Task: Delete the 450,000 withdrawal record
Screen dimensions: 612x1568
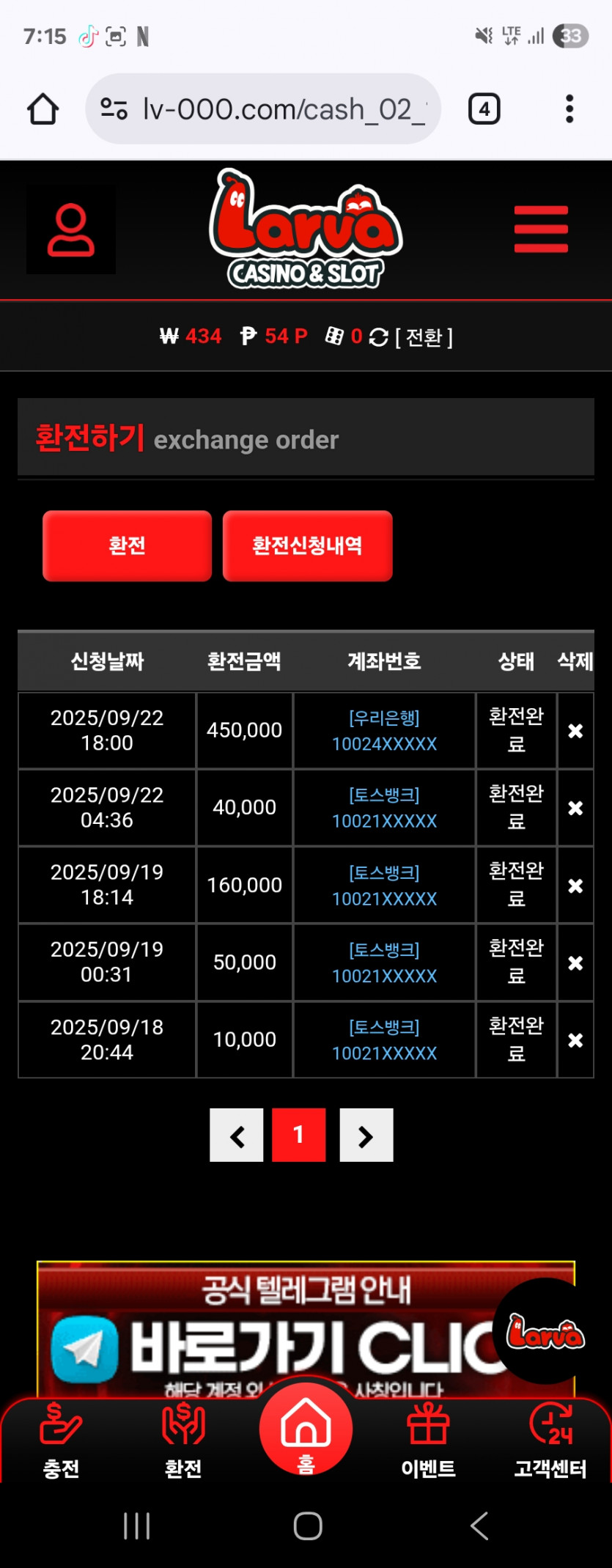Action: [x=575, y=731]
